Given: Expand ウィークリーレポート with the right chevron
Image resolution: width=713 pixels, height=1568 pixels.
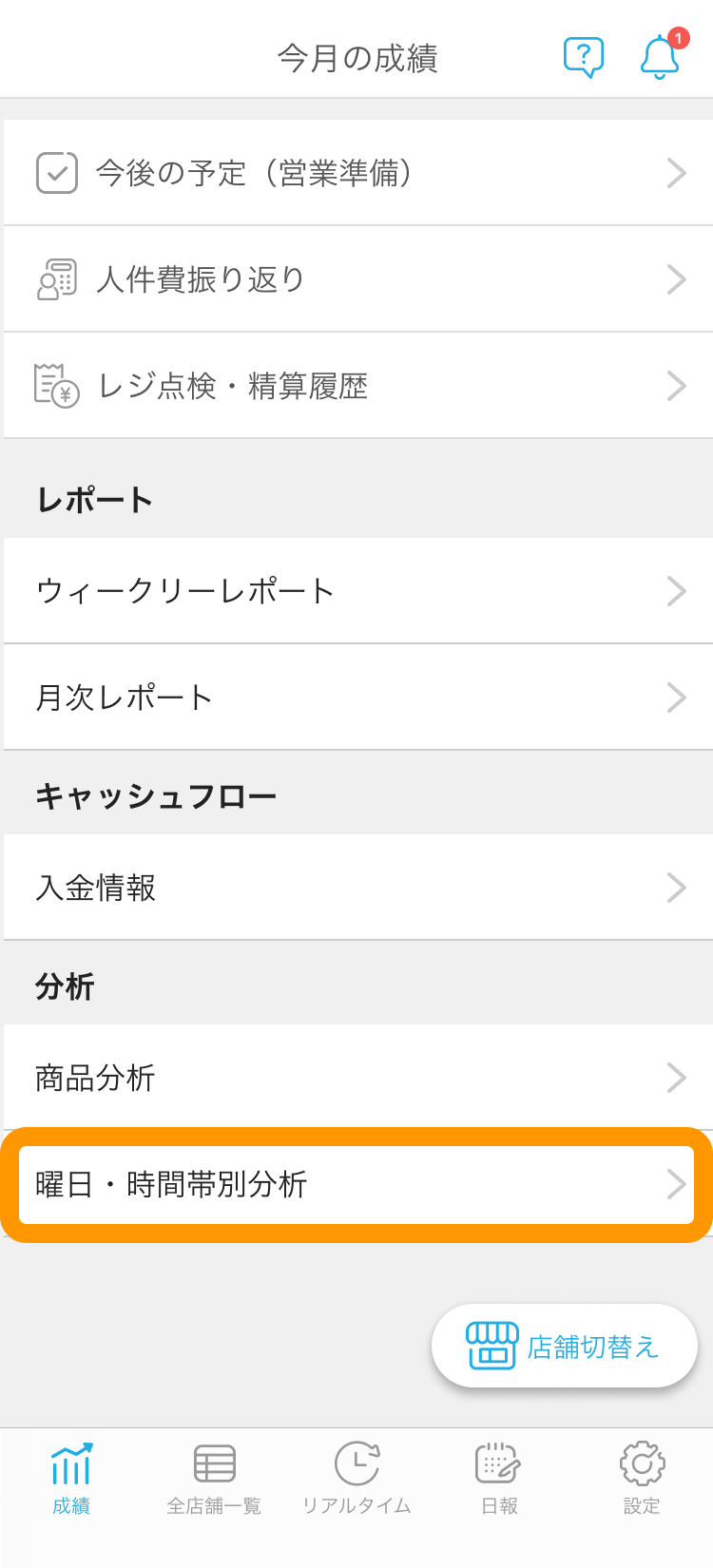Looking at the screenshot, I should click(x=676, y=591).
